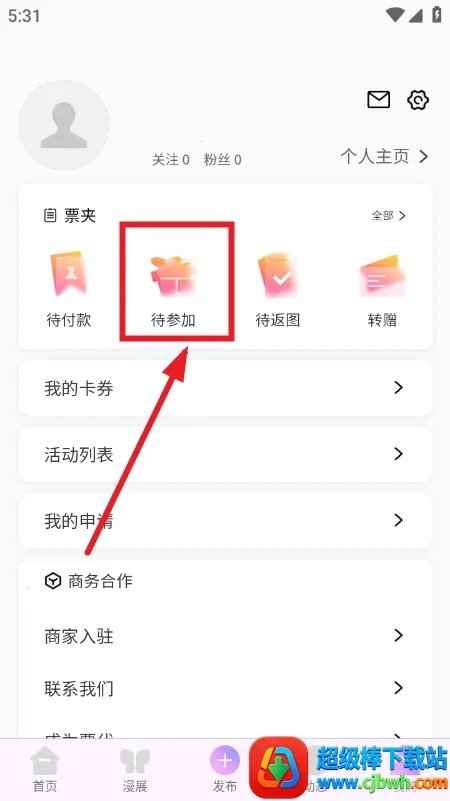Open 联系我们 contact us row
The image size is (450, 801).
[x=225, y=688]
